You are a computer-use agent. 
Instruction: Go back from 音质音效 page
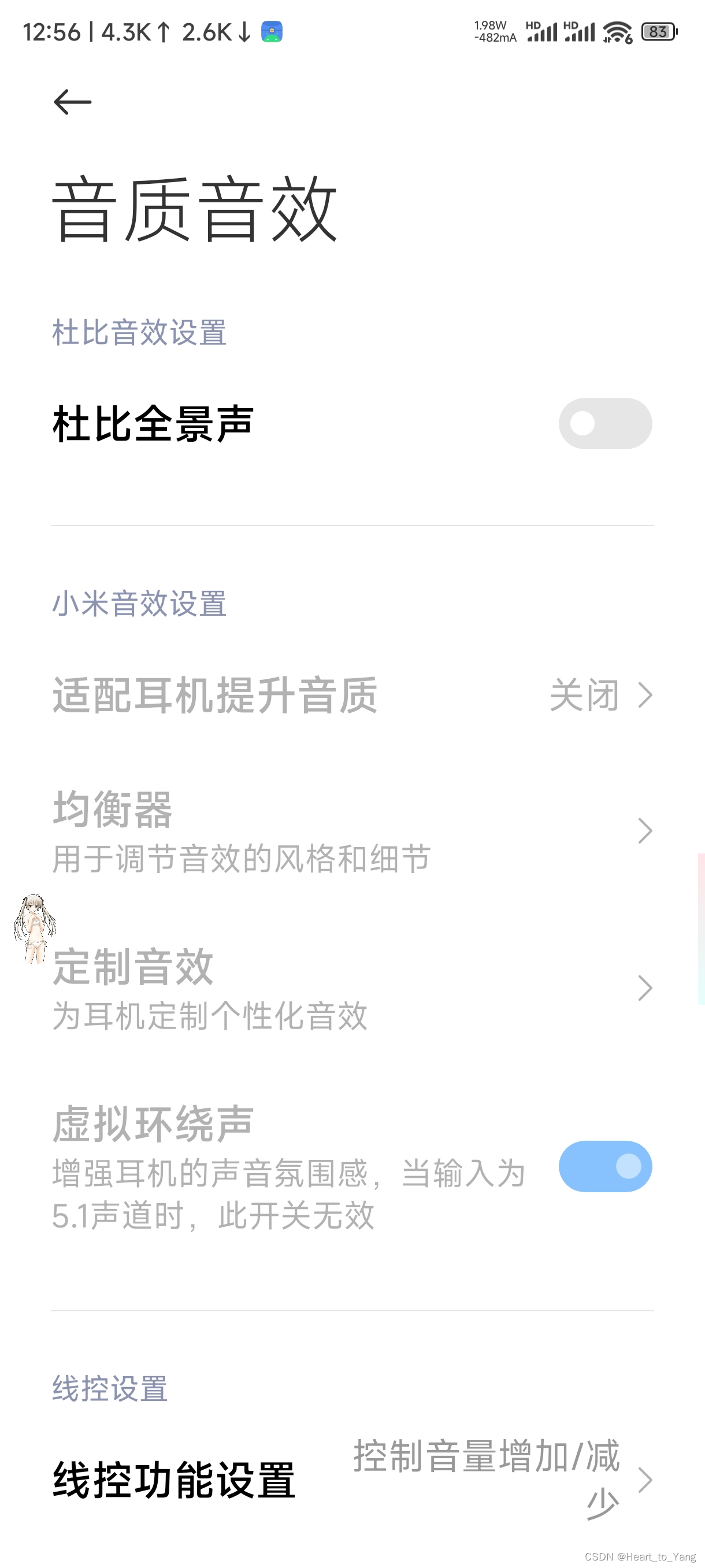(x=72, y=102)
